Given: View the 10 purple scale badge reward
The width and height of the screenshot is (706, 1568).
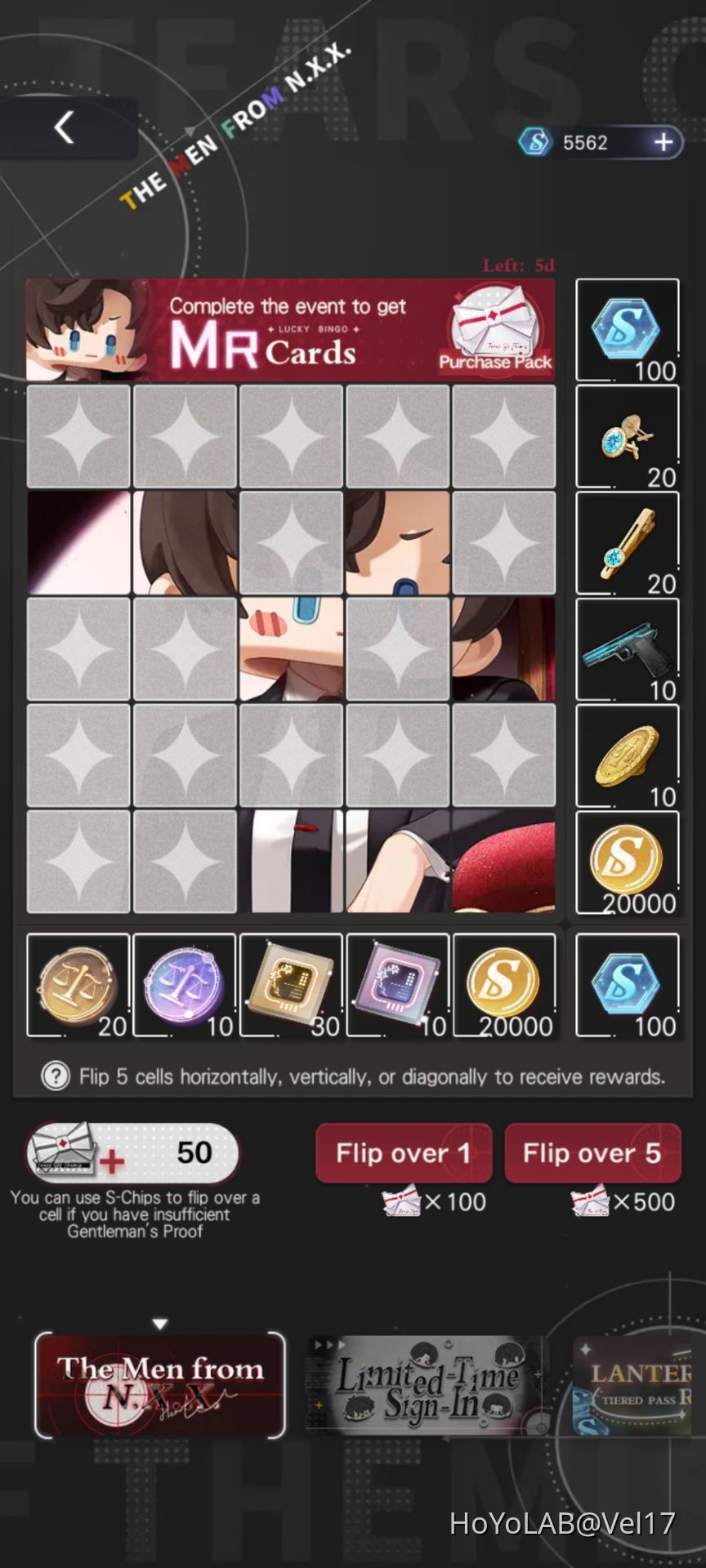Looking at the screenshot, I should (x=185, y=986).
